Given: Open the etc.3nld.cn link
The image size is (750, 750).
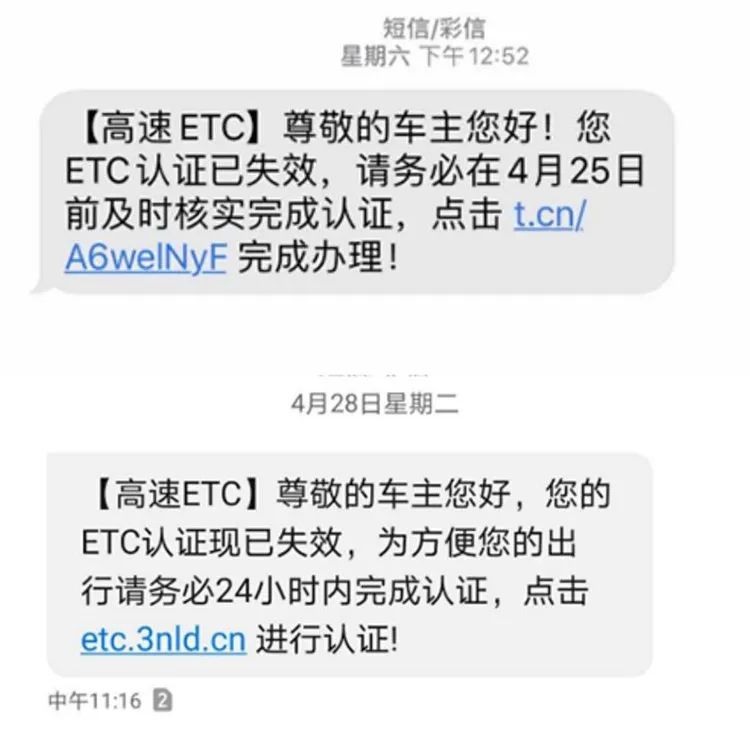Looking at the screenshot, I should point(163,638).
